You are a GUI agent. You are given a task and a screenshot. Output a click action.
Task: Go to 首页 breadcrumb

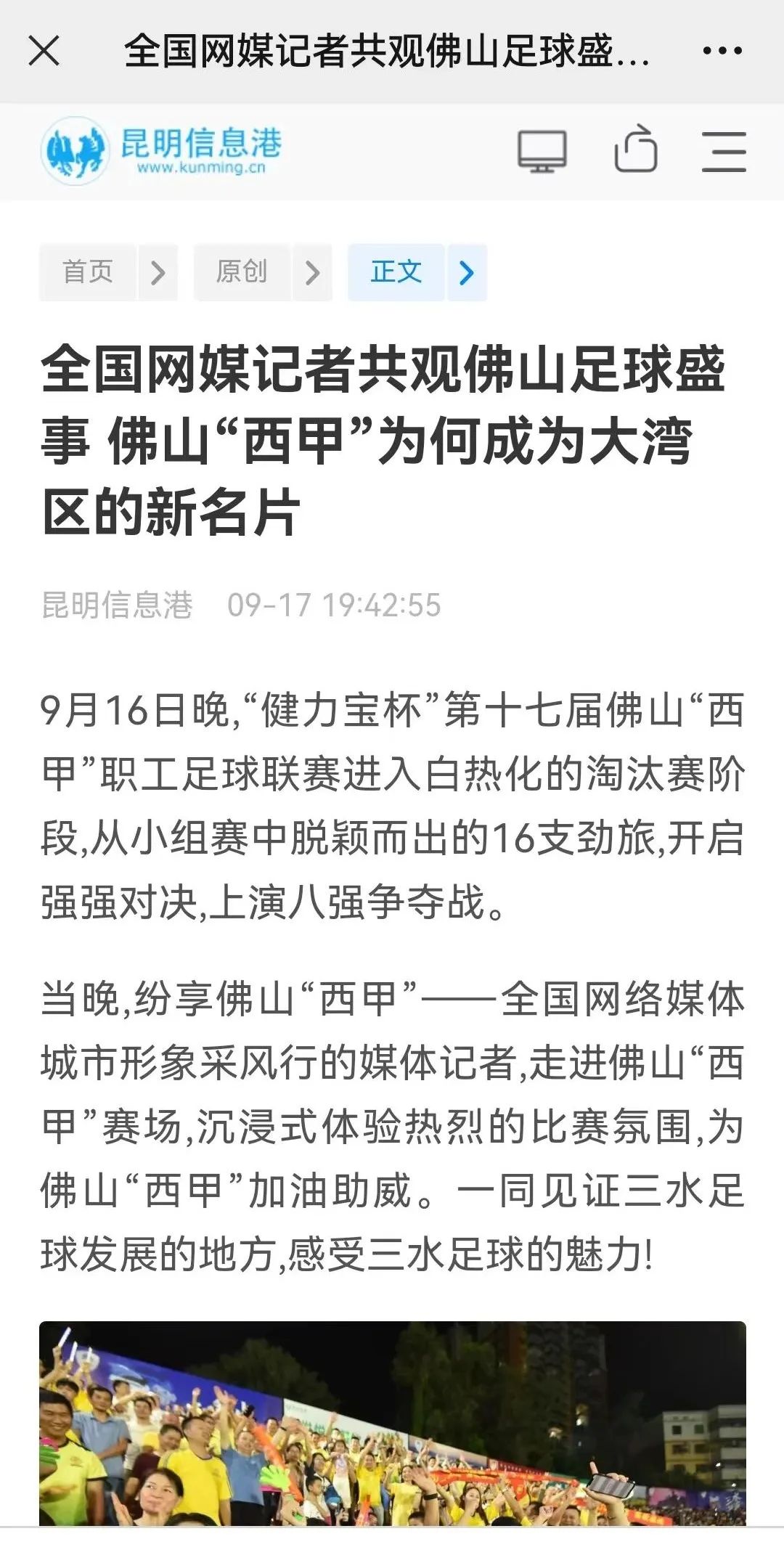(x=88, y=272)
